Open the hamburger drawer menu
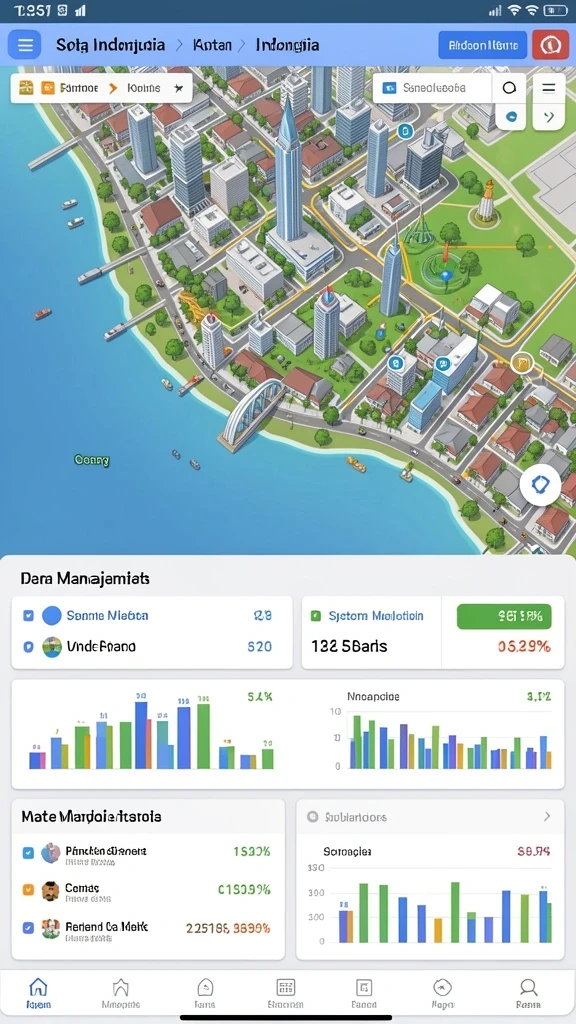This screenshot has width=576, height=1024. point(25,45)
